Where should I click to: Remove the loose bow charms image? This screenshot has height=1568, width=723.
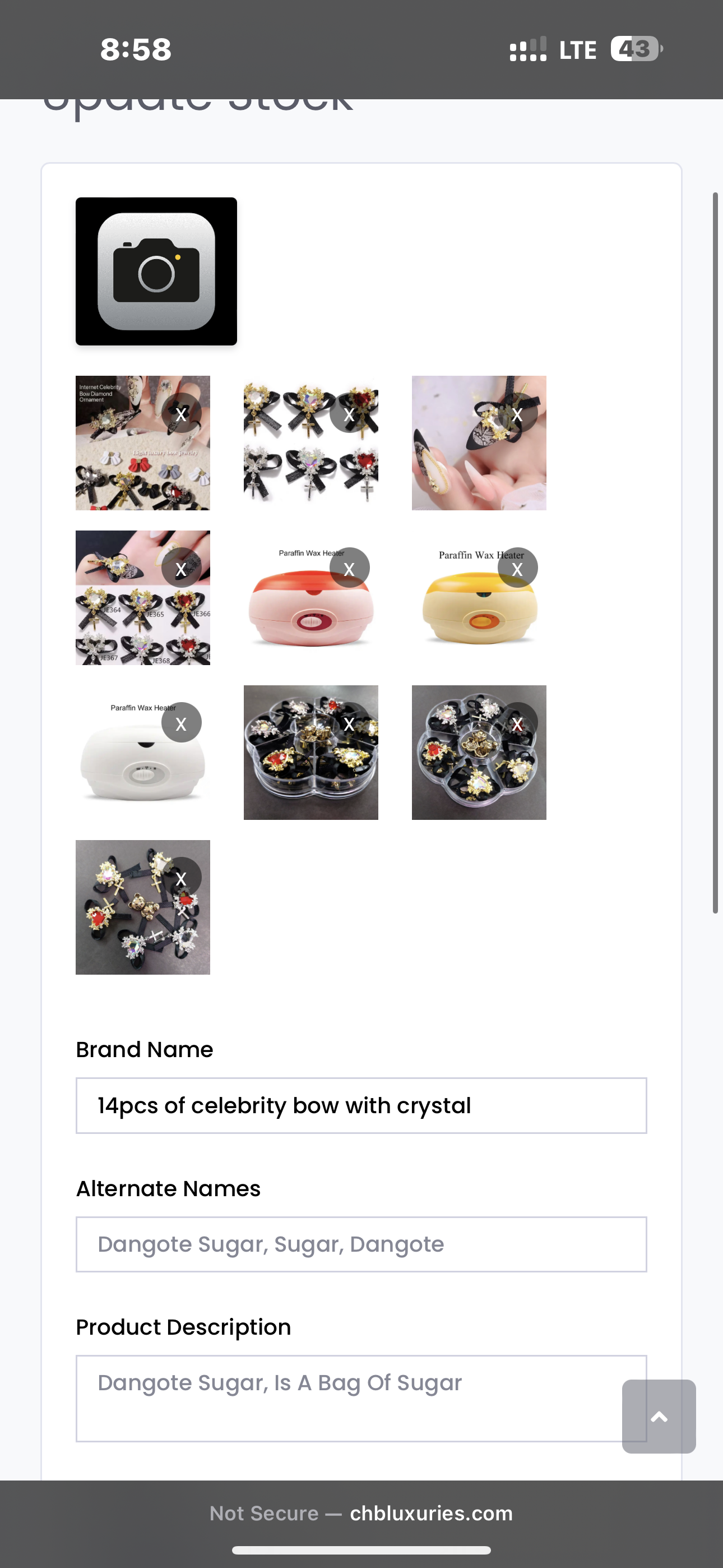[x=180, y=878]
